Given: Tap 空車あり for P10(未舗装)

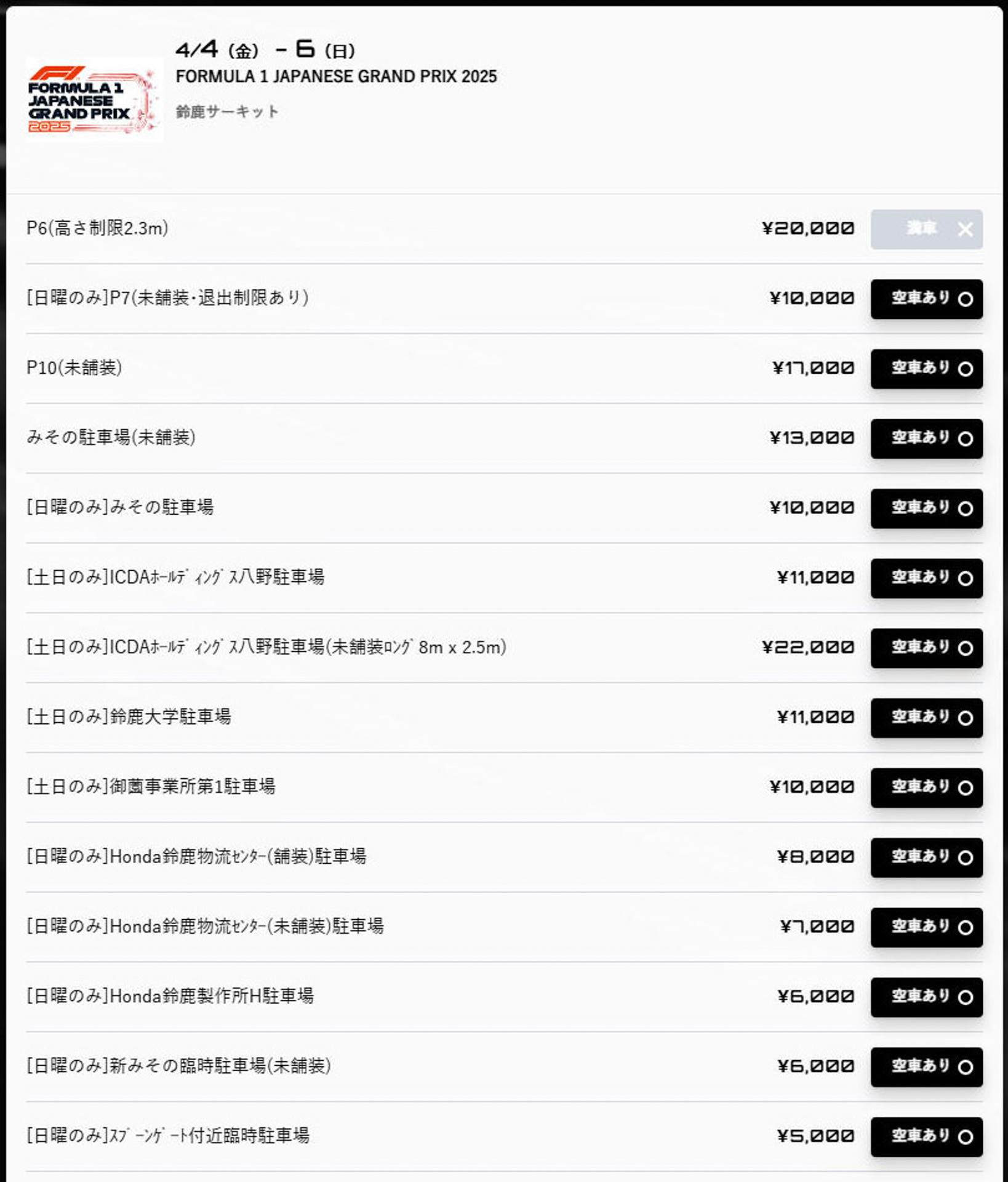Looking at the screenshot, I should (926, 369).
